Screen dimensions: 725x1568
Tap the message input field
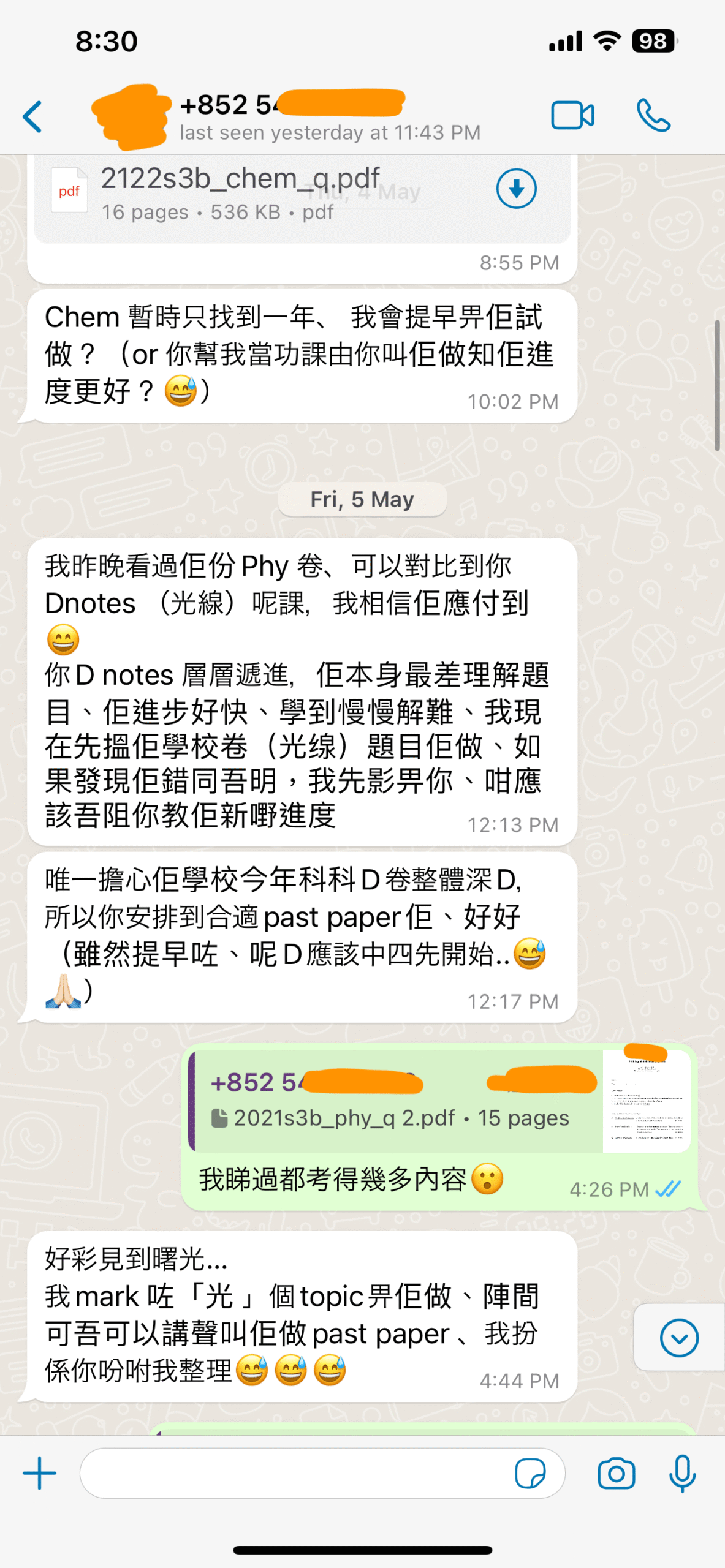click(276, 1474)
